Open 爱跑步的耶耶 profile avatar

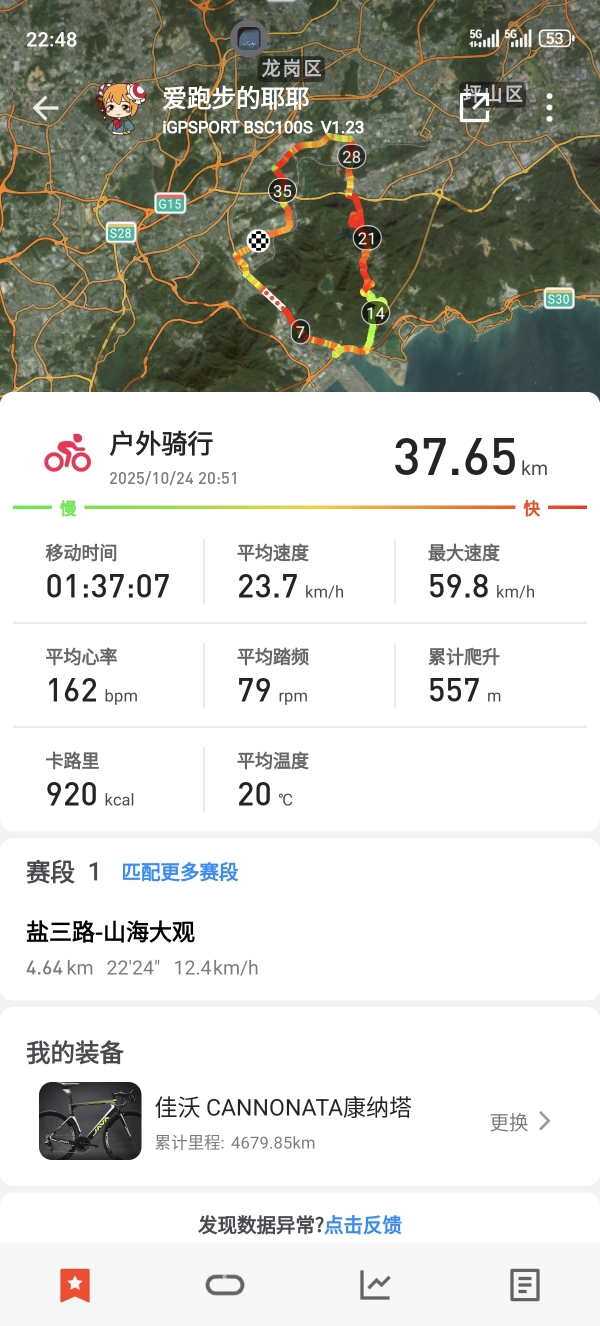pyautogui.click(x=122, y=108)
